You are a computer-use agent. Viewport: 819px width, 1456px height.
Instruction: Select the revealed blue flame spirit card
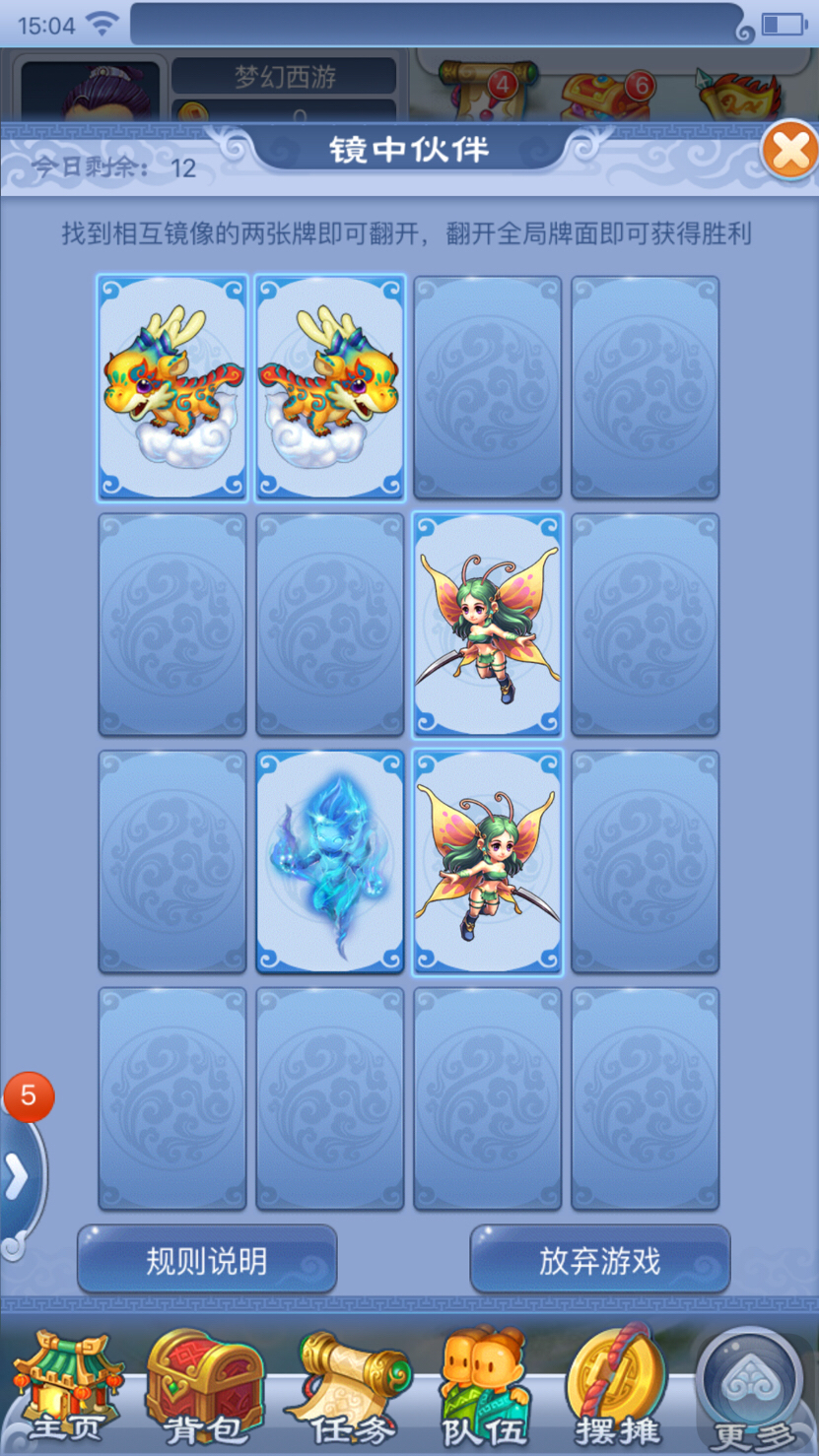pyautogui.click(x=330, y=862)
